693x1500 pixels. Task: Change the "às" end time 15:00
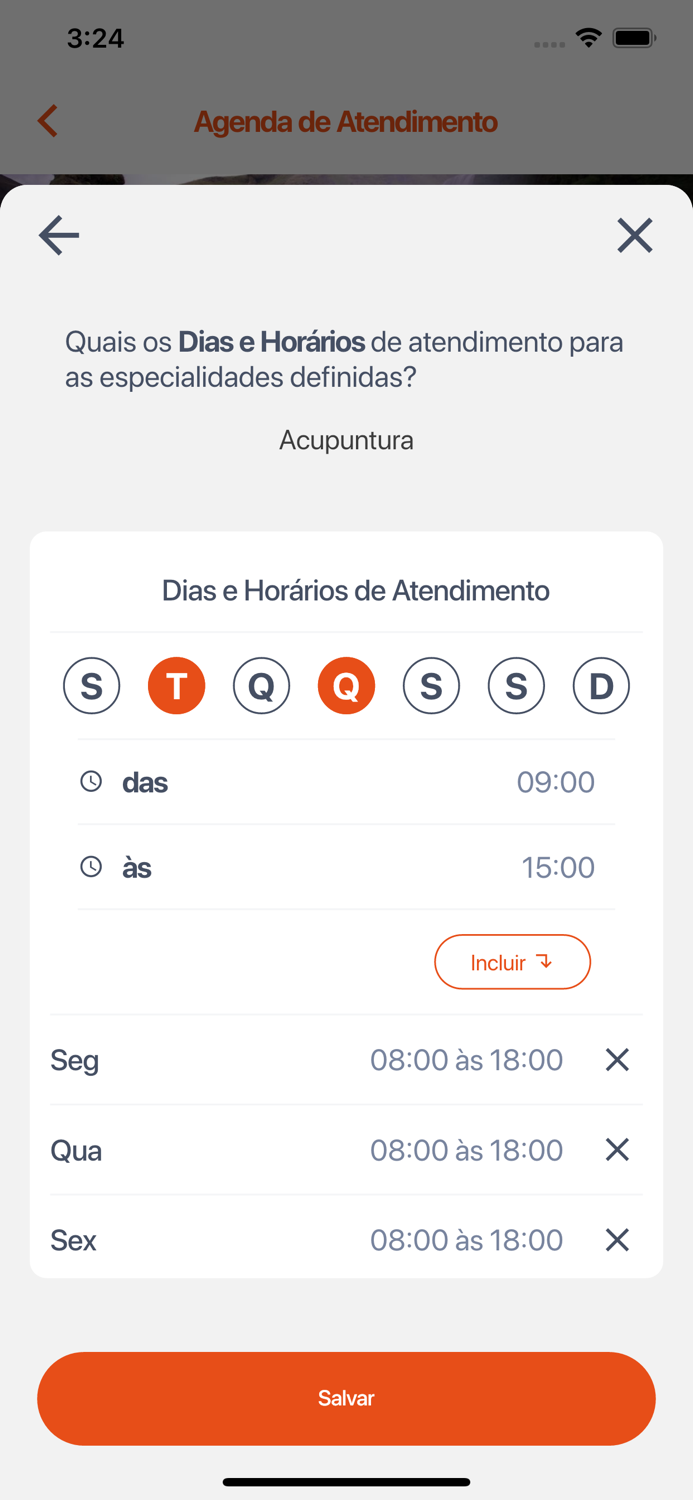557,867
